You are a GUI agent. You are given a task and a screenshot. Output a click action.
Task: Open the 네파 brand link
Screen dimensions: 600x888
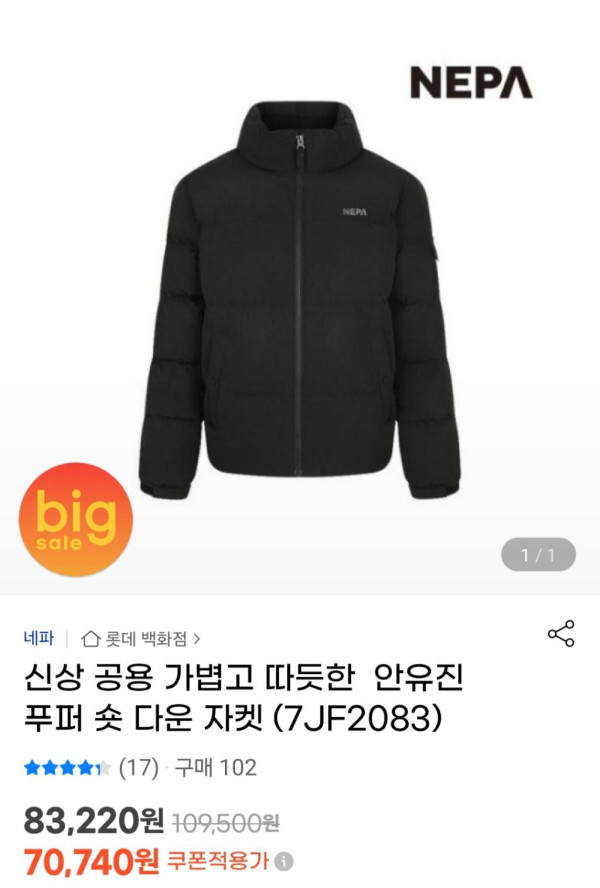coord(39,638)
